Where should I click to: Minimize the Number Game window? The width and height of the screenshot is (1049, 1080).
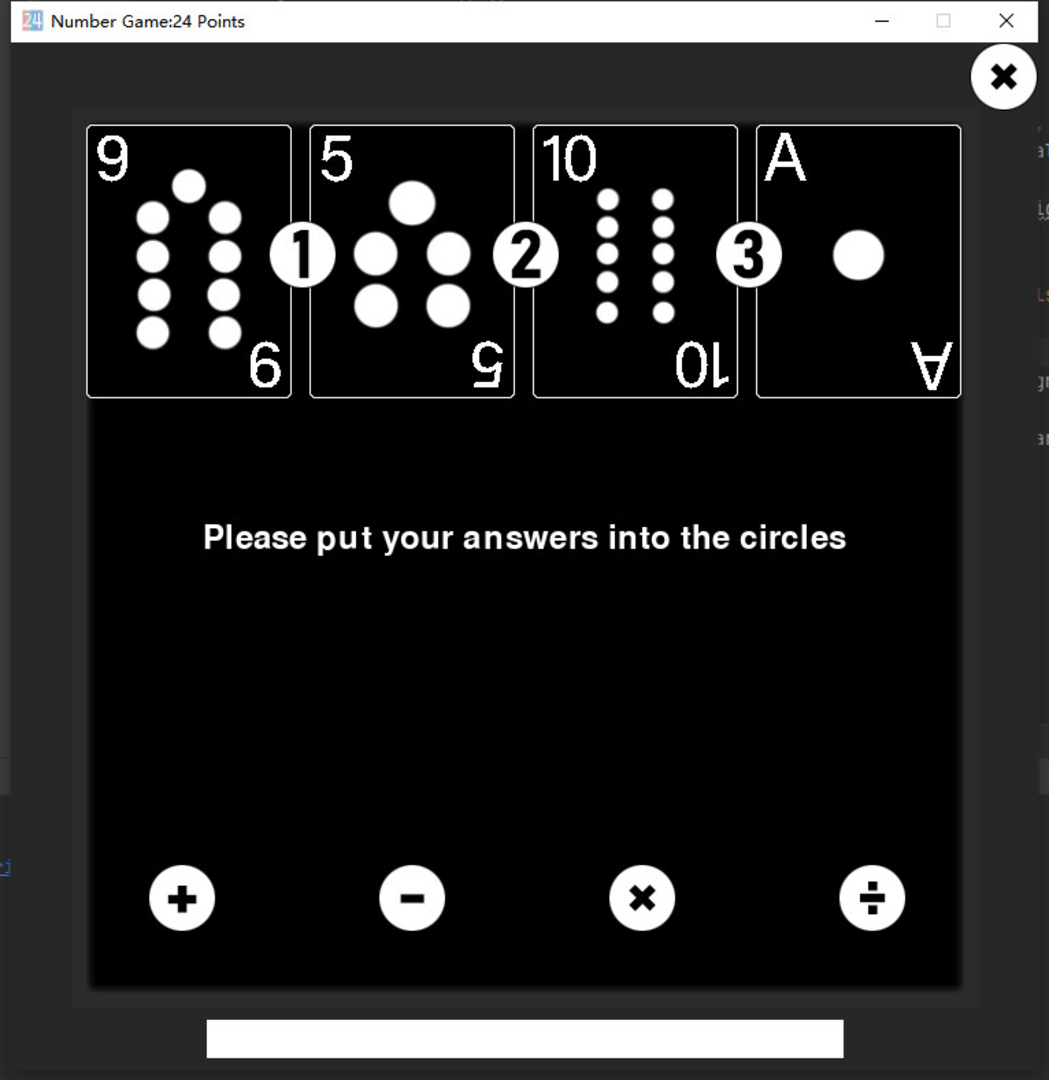pos(882,21)
